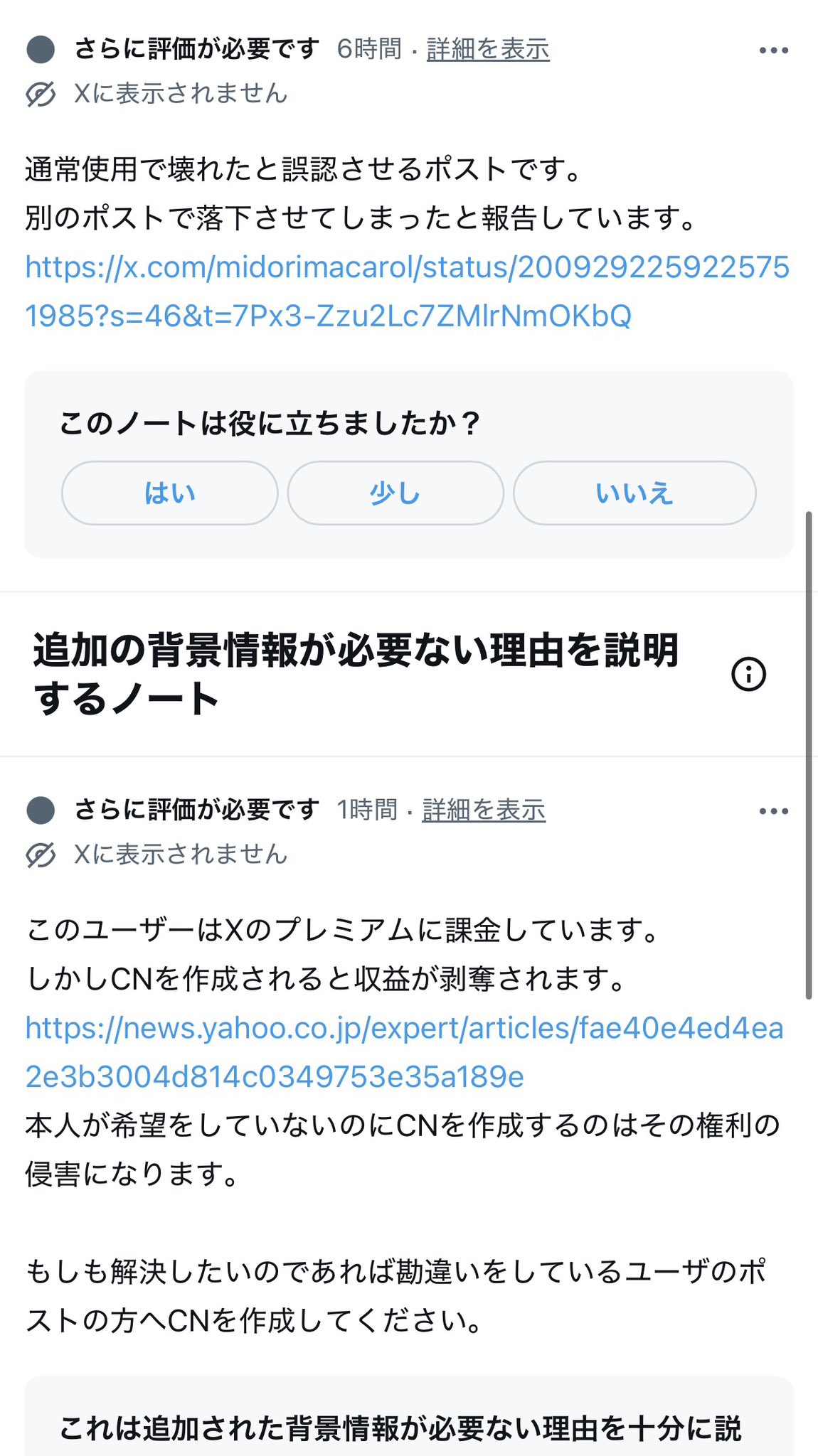Tap the info icon beside 追加の背景情報が必要ない理由
The image size is (818, 1456).
point(748,673)
